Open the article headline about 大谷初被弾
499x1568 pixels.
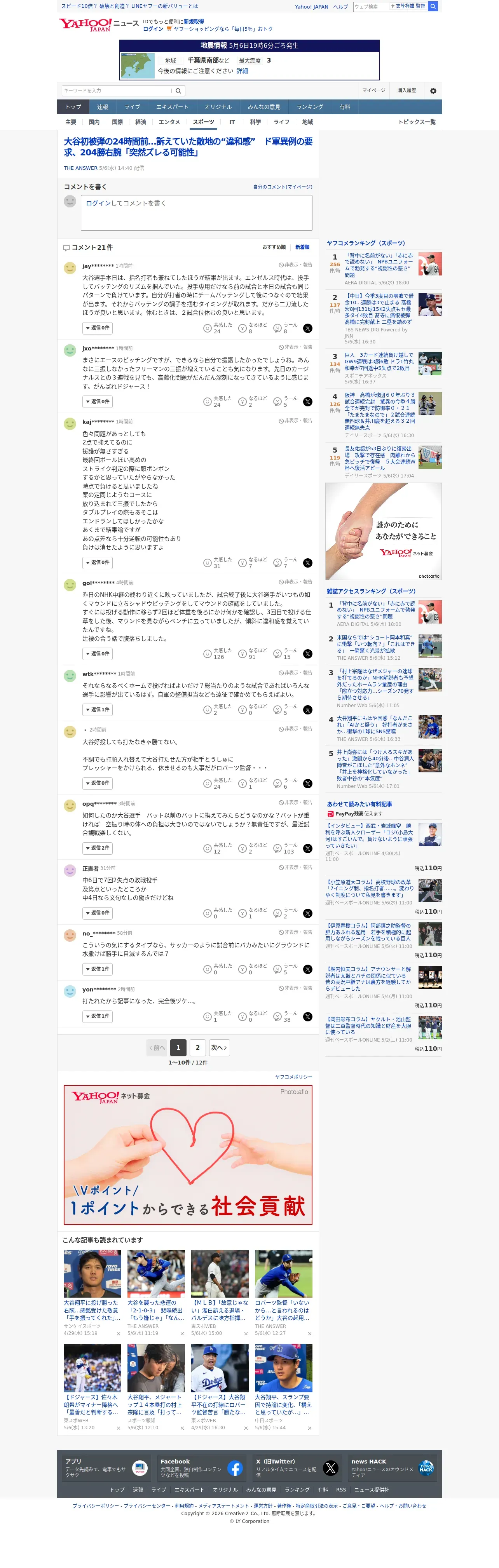click(x=188, y=147)
